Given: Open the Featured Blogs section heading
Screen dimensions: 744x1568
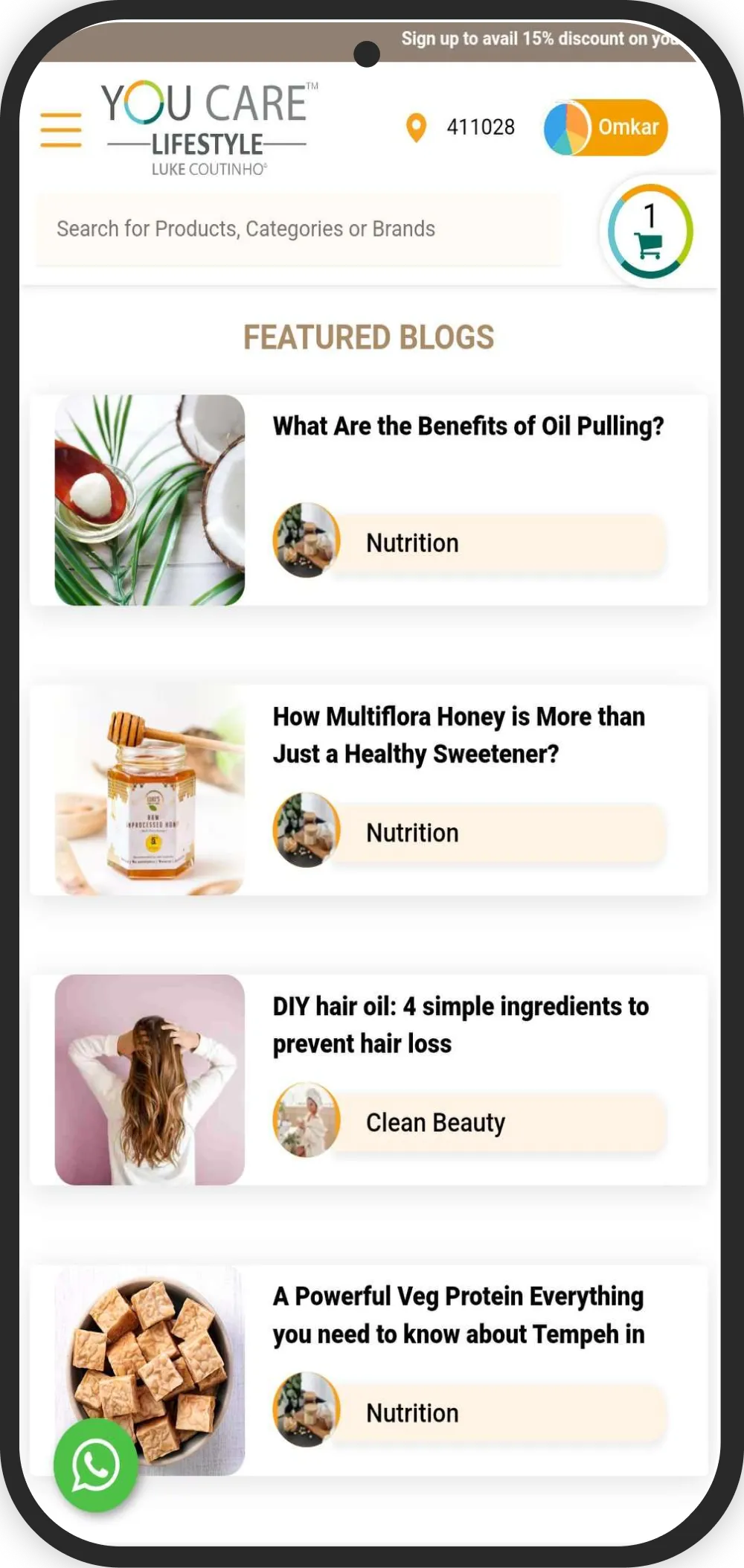Looking at the screenshot, I should pyautogui.click(x=370, y=336).
